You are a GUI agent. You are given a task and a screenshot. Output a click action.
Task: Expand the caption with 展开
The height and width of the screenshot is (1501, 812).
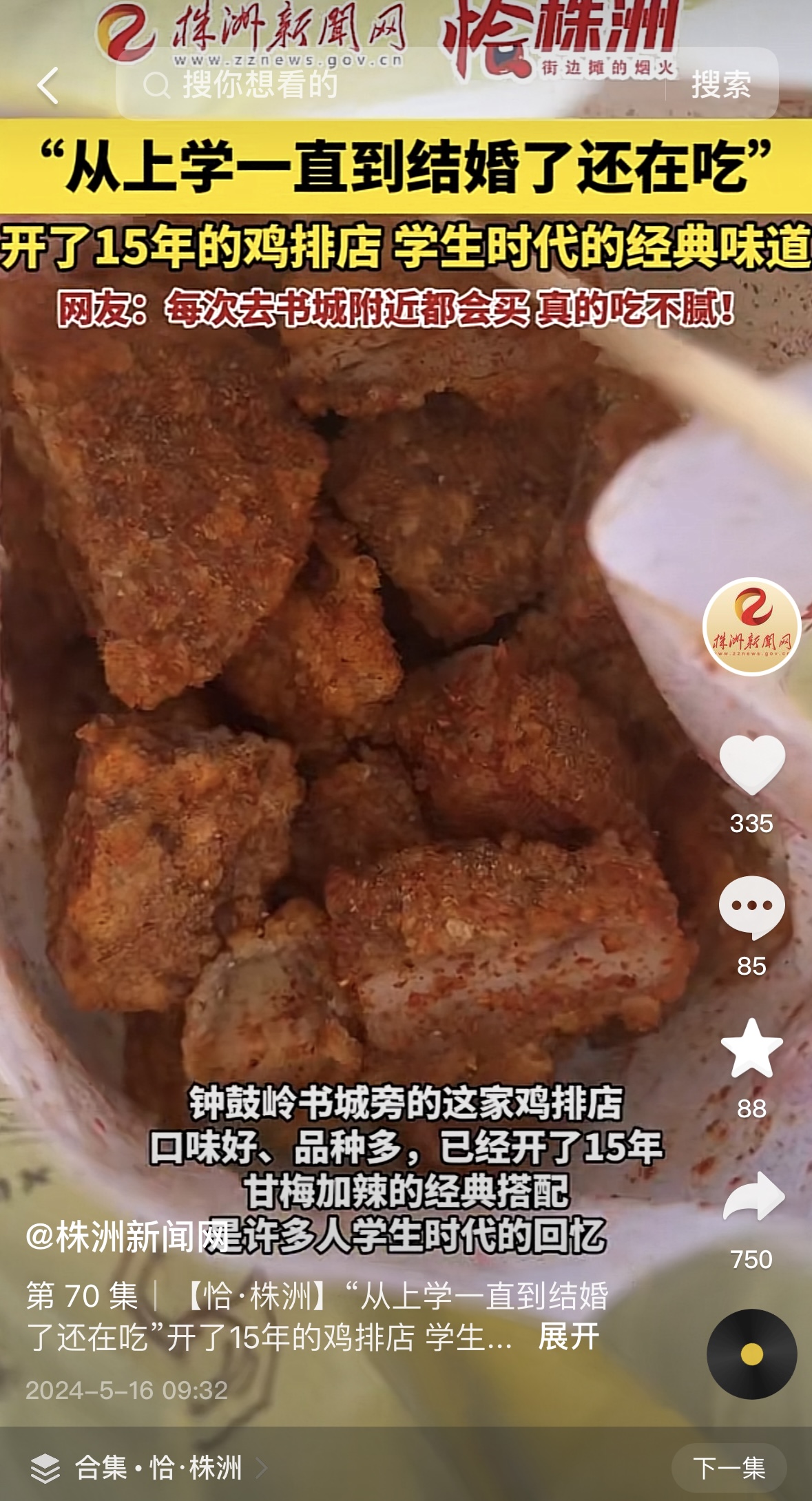coord(569,1337)
